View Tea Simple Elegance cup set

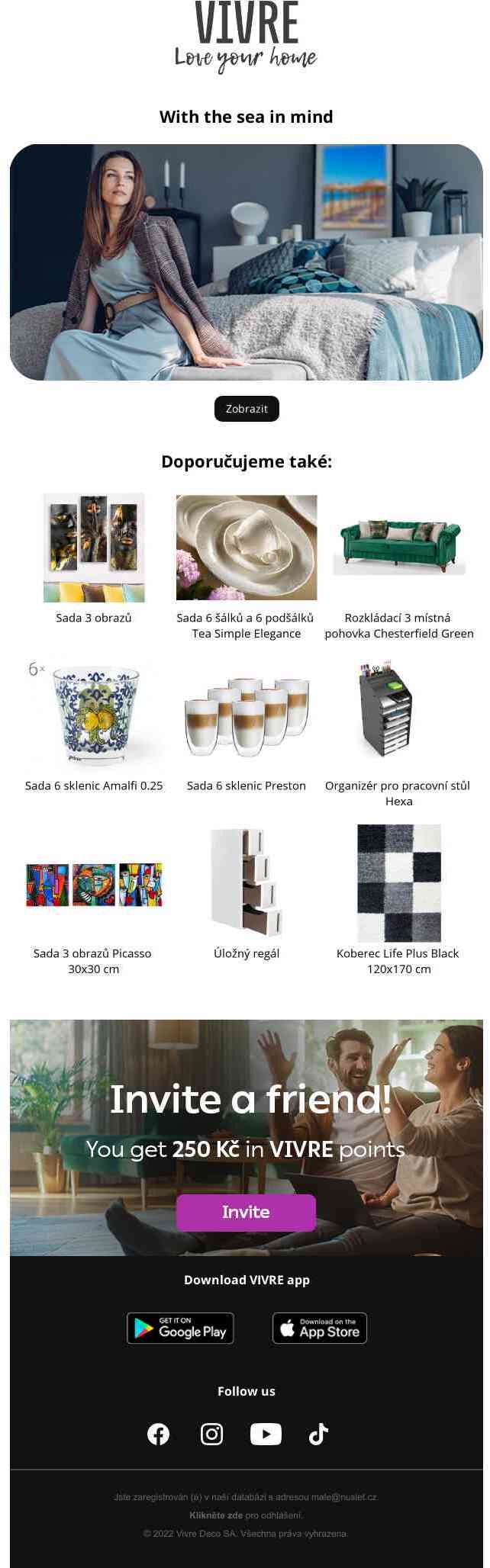[x=246, y=548]
